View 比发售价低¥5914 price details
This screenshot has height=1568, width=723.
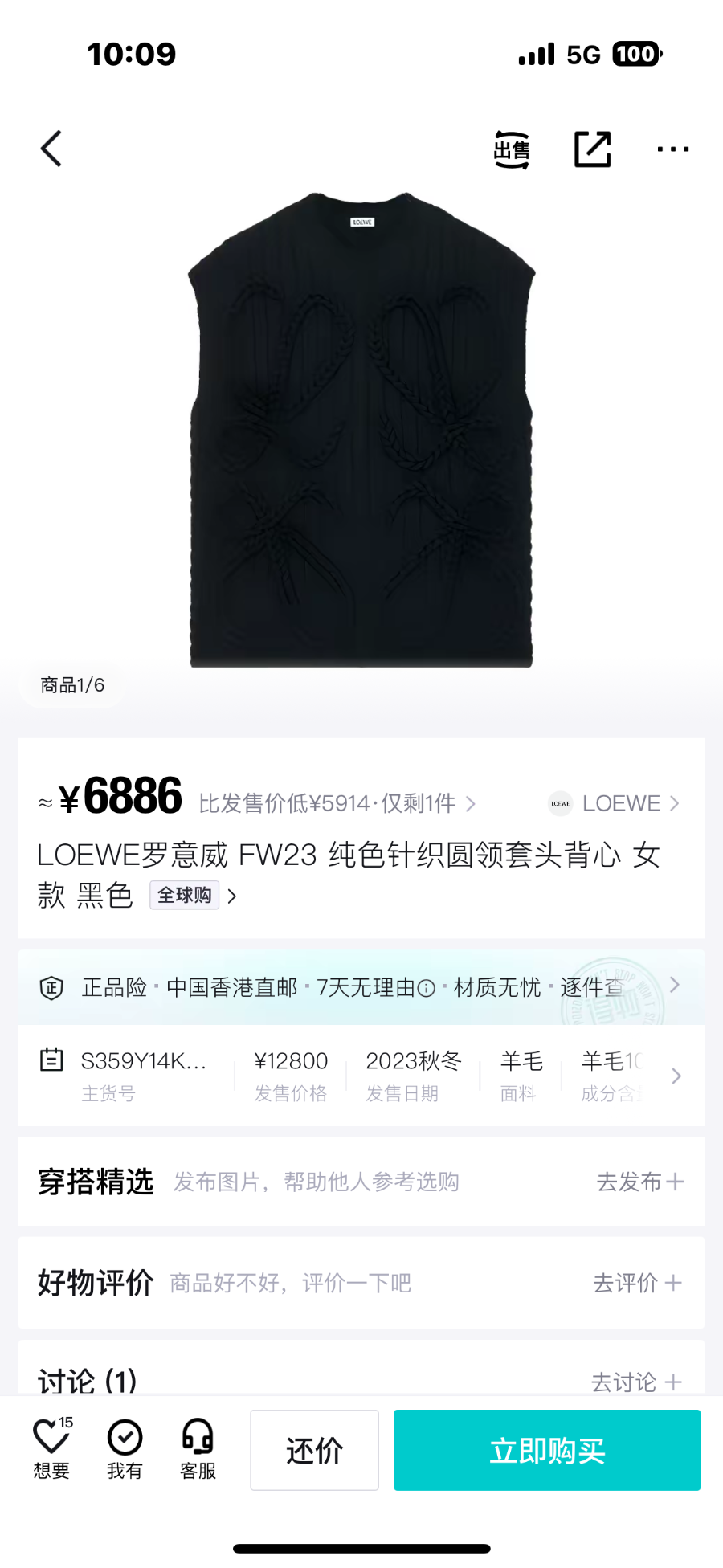337,803
